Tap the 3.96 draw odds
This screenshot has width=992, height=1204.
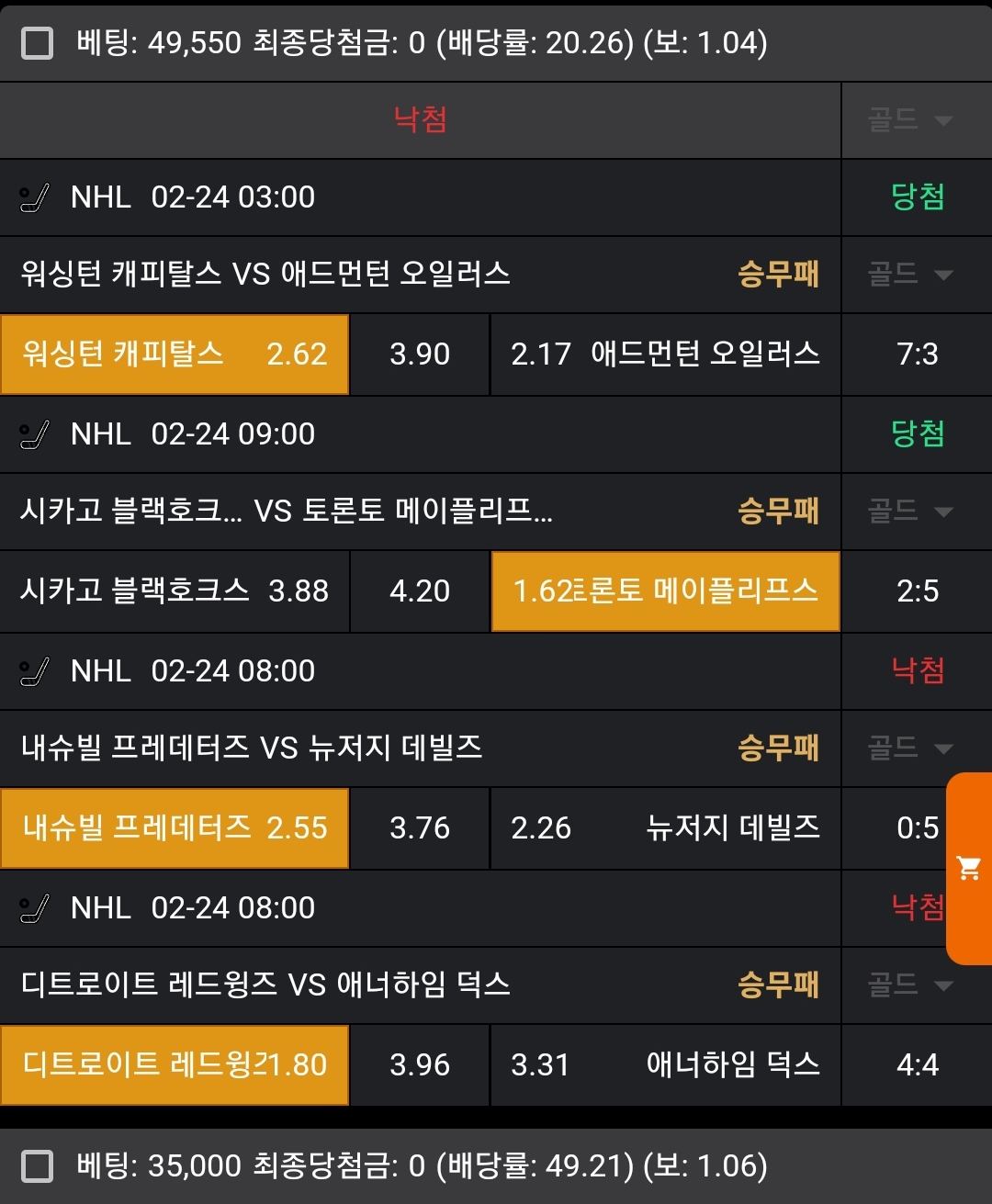[x=420, y=1065]
